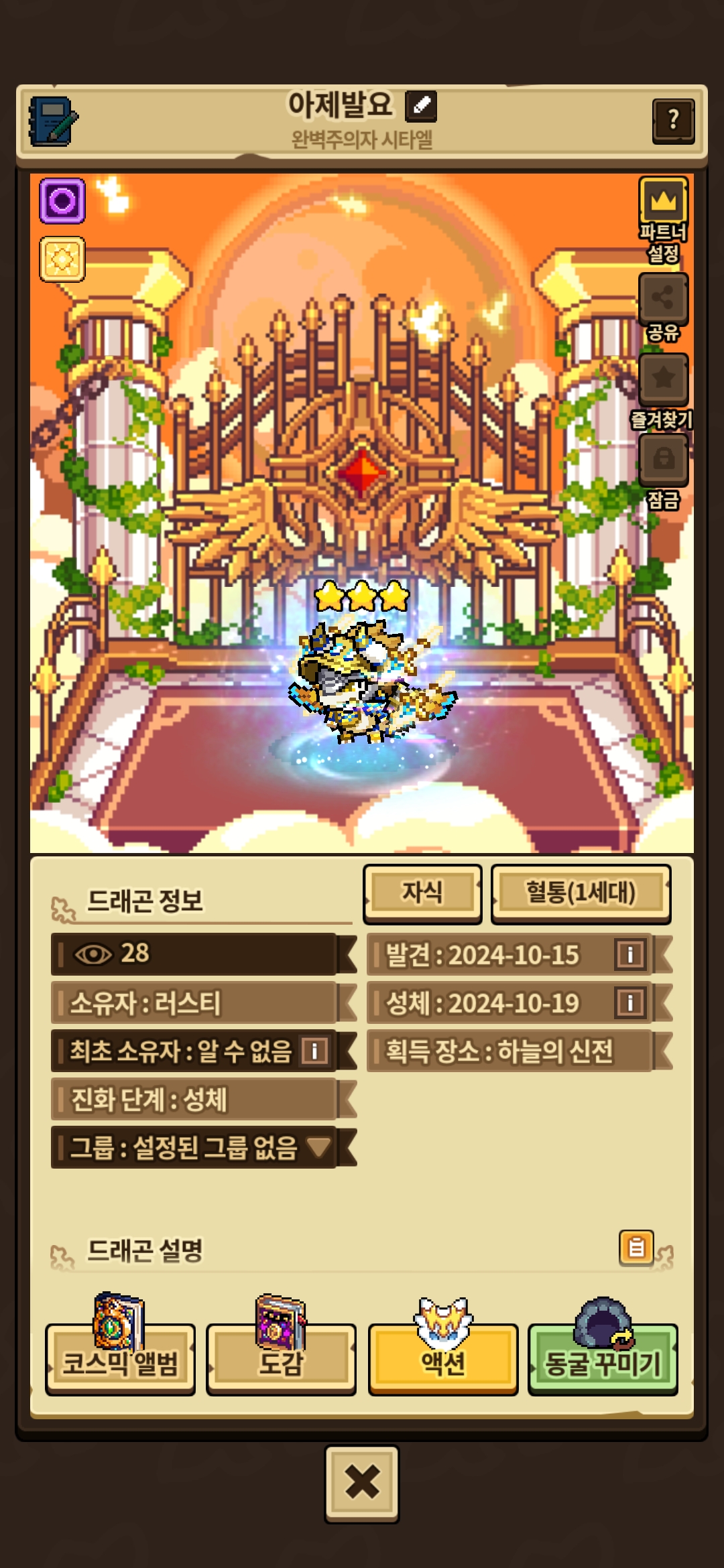The image size is (724, 1568).
Task: View 혈통(1세대) lineage
Action: pyautogui.click(x=581, y=893)
